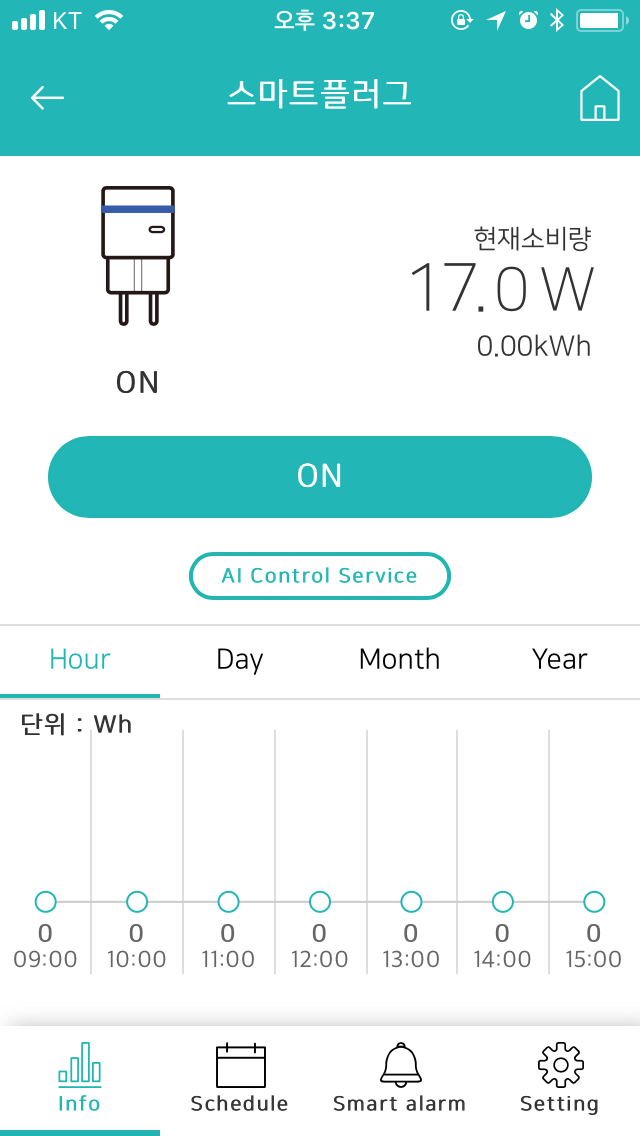Open Smart alarm tab
640x1136 pixels.
point(400,1079)
